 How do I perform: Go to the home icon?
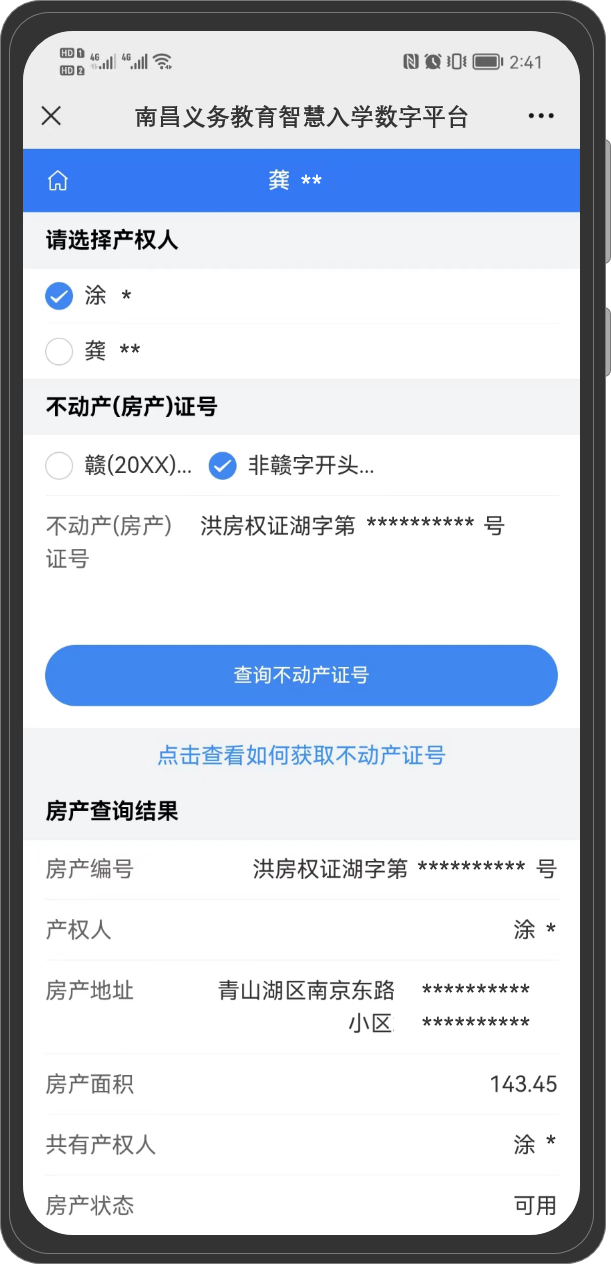pos(58,181)
